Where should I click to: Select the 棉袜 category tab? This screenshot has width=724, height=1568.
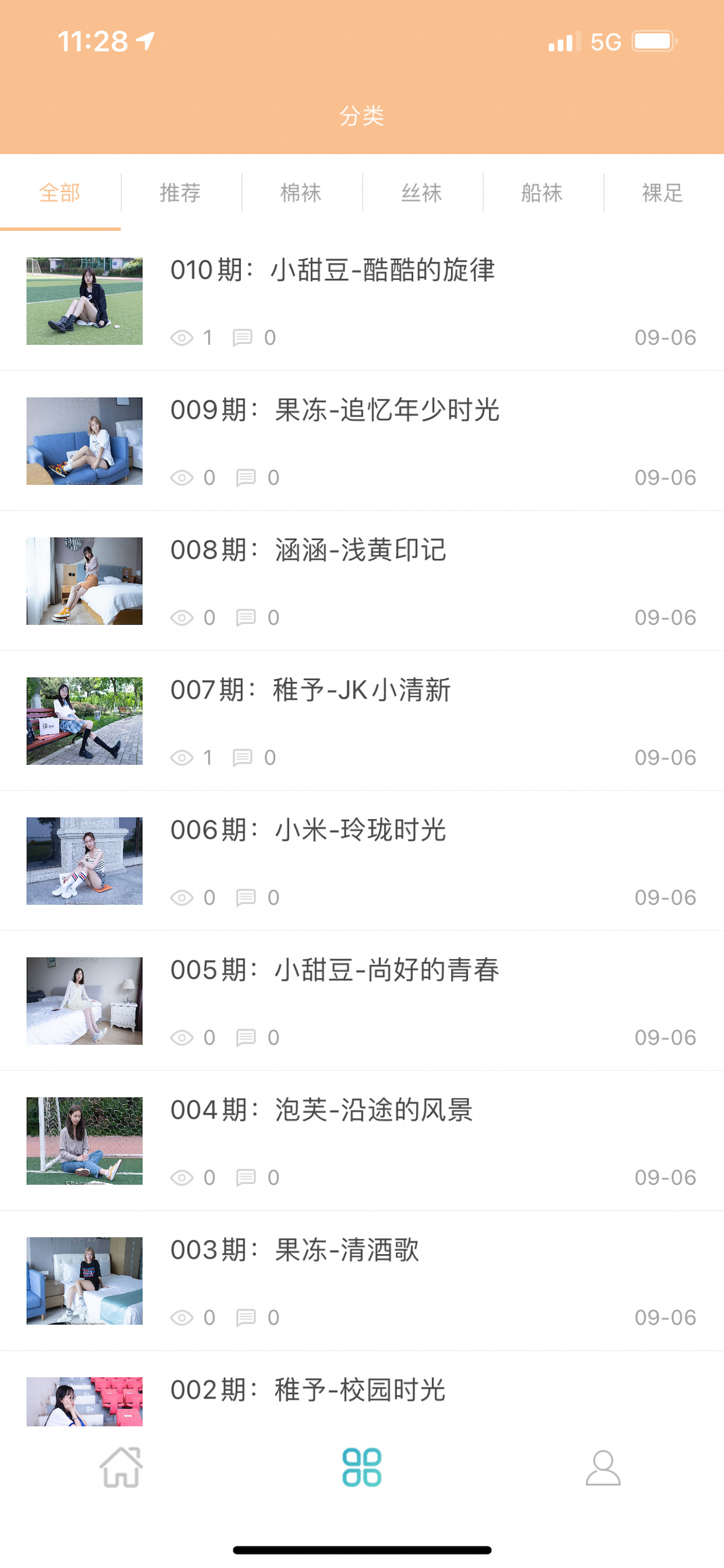(x=301, y=193)
